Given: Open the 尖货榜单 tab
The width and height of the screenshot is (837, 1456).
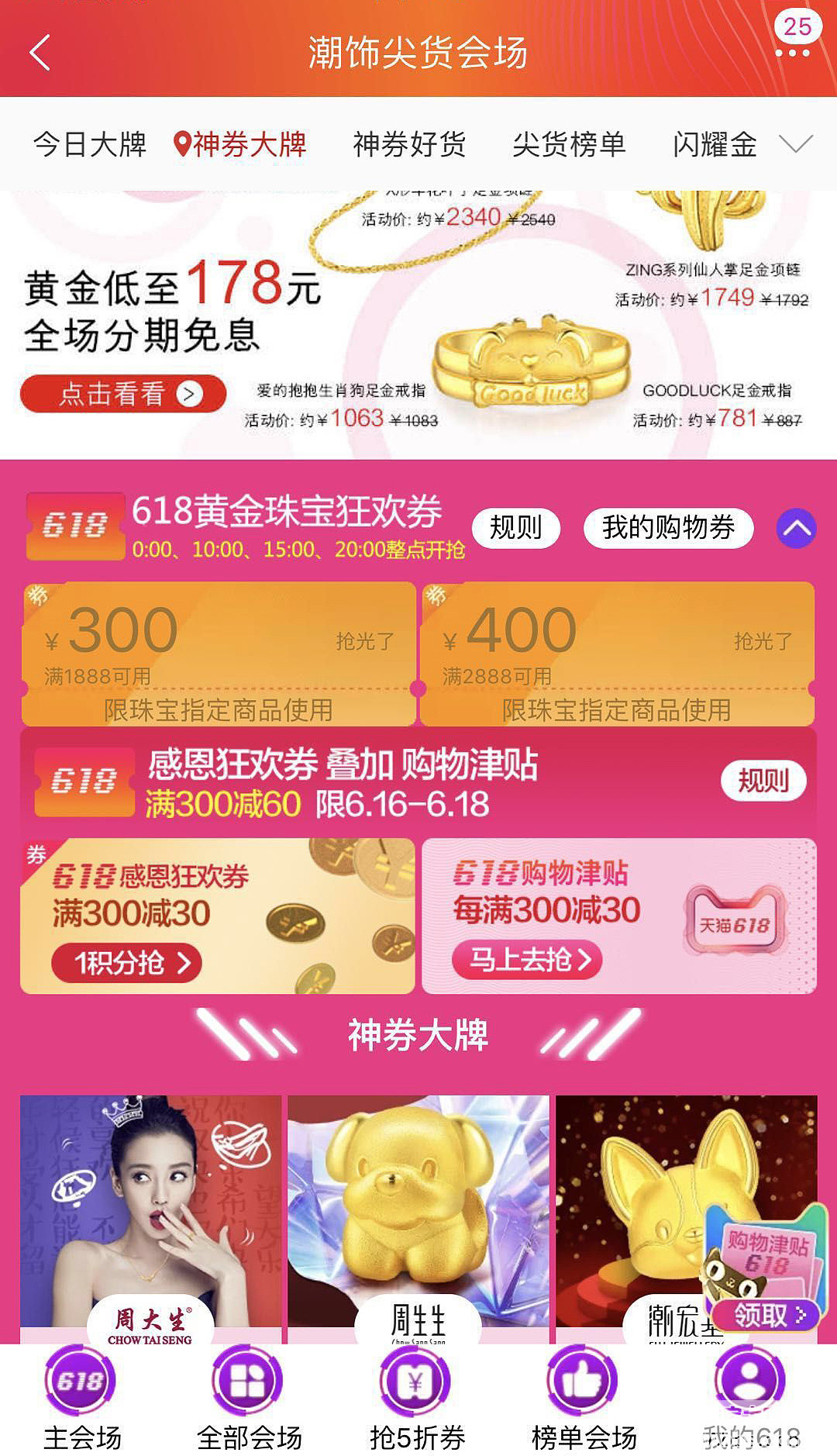Looking at the screenshot, I should pyautogui.click(x=569, y=144).
